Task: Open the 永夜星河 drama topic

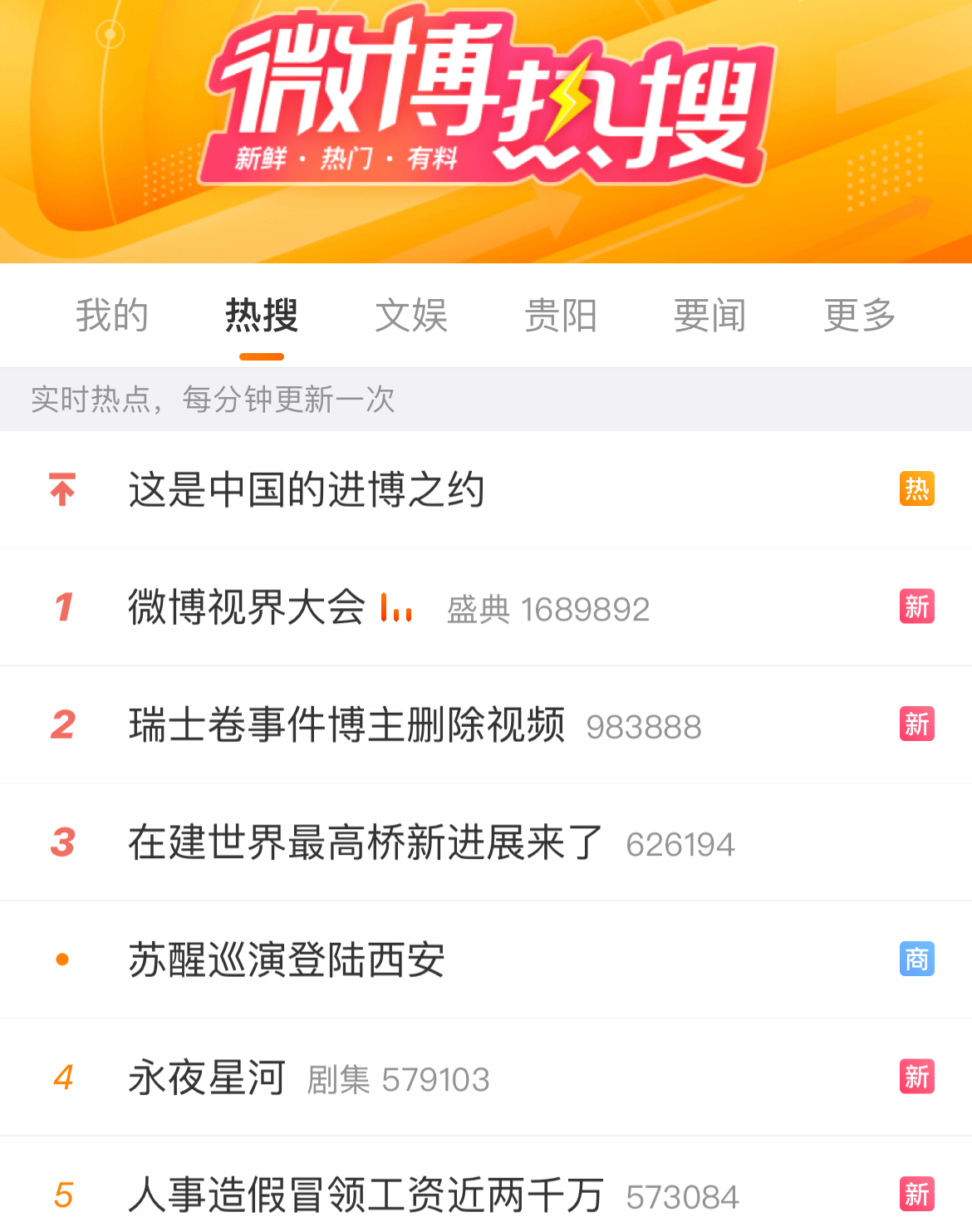Action: click(x=207, y=1077)
